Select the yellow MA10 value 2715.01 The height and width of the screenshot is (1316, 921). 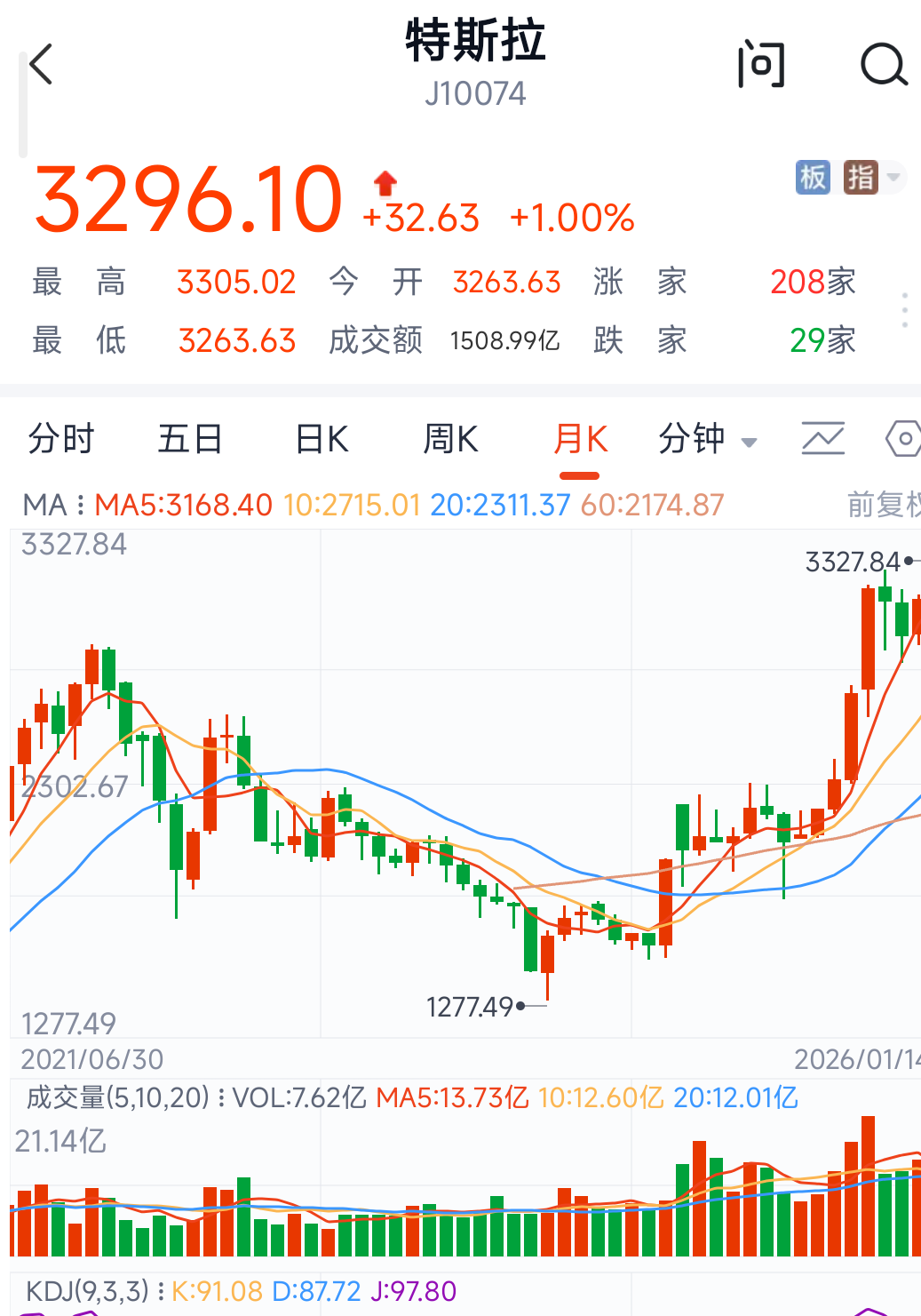click(351, 504)
